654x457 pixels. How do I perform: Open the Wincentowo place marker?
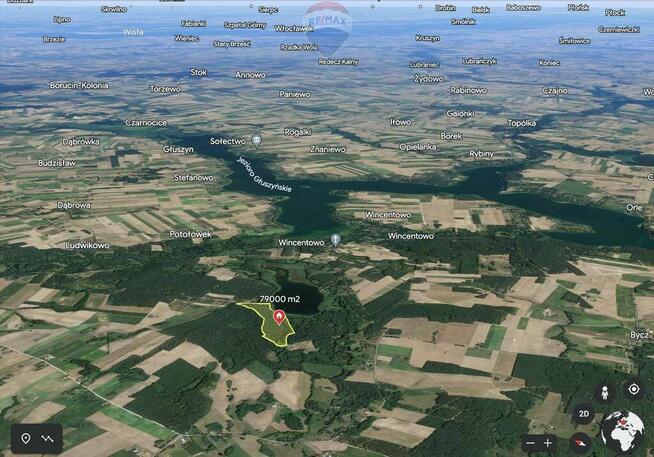click(x=335, y=240)
